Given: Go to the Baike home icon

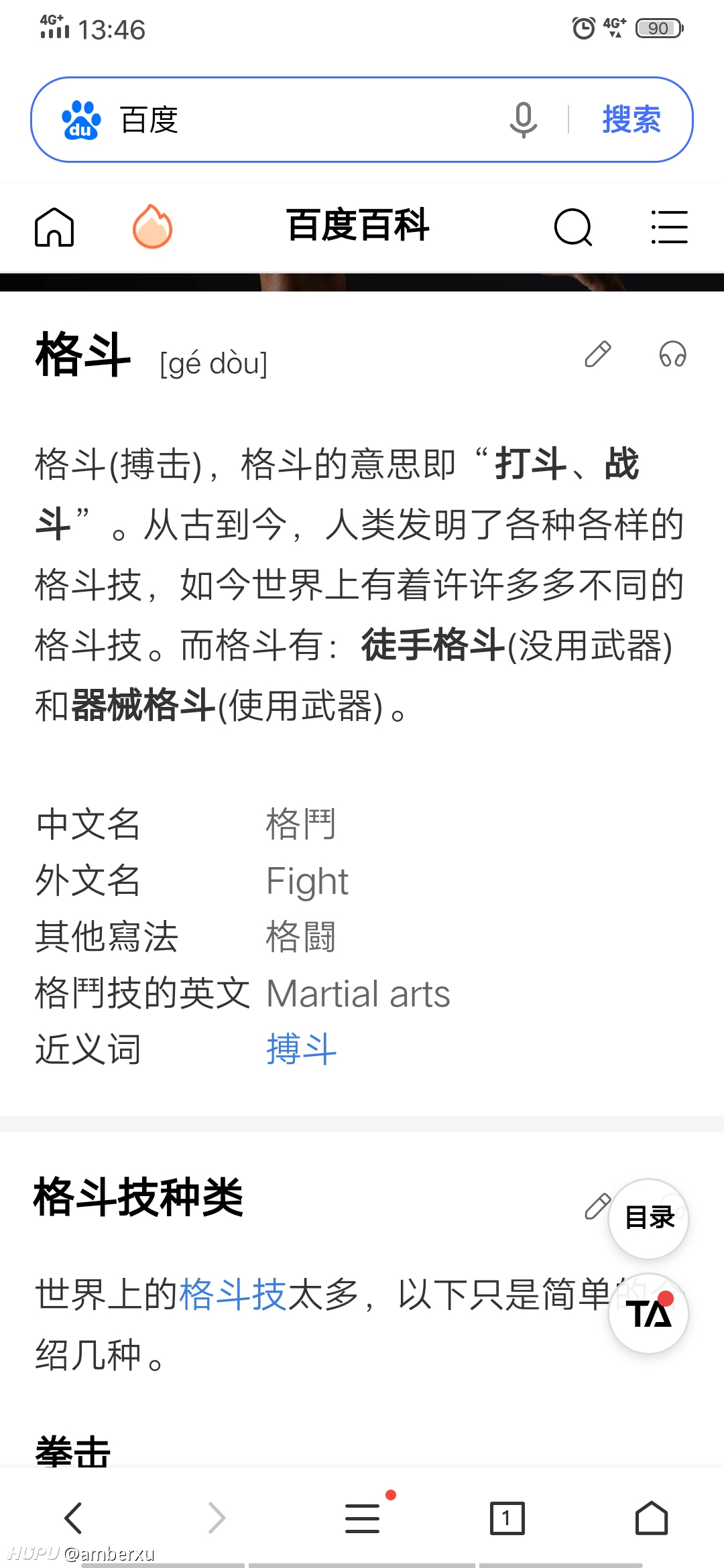Looking at the screenshot, I should 54,227.
